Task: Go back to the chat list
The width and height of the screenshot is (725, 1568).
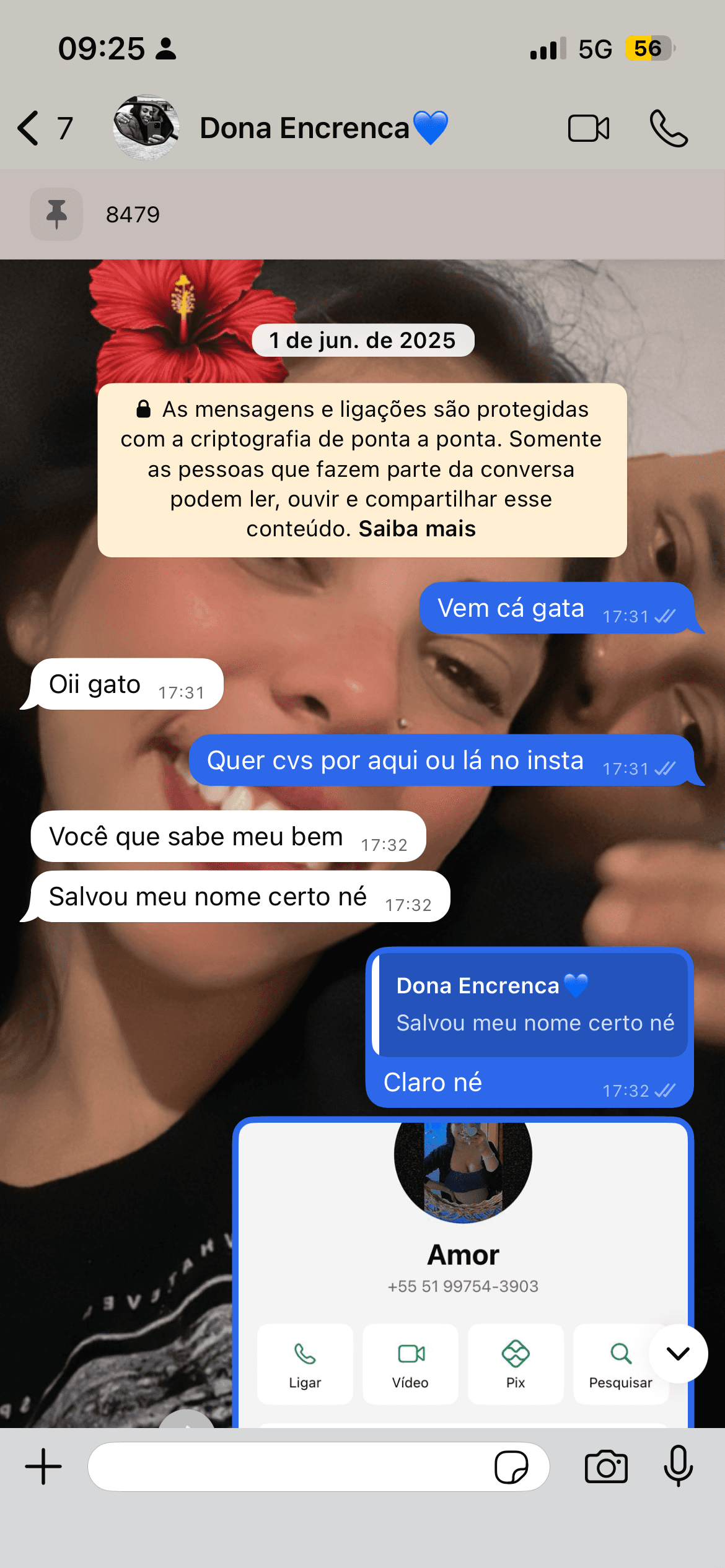Action: 27,128
